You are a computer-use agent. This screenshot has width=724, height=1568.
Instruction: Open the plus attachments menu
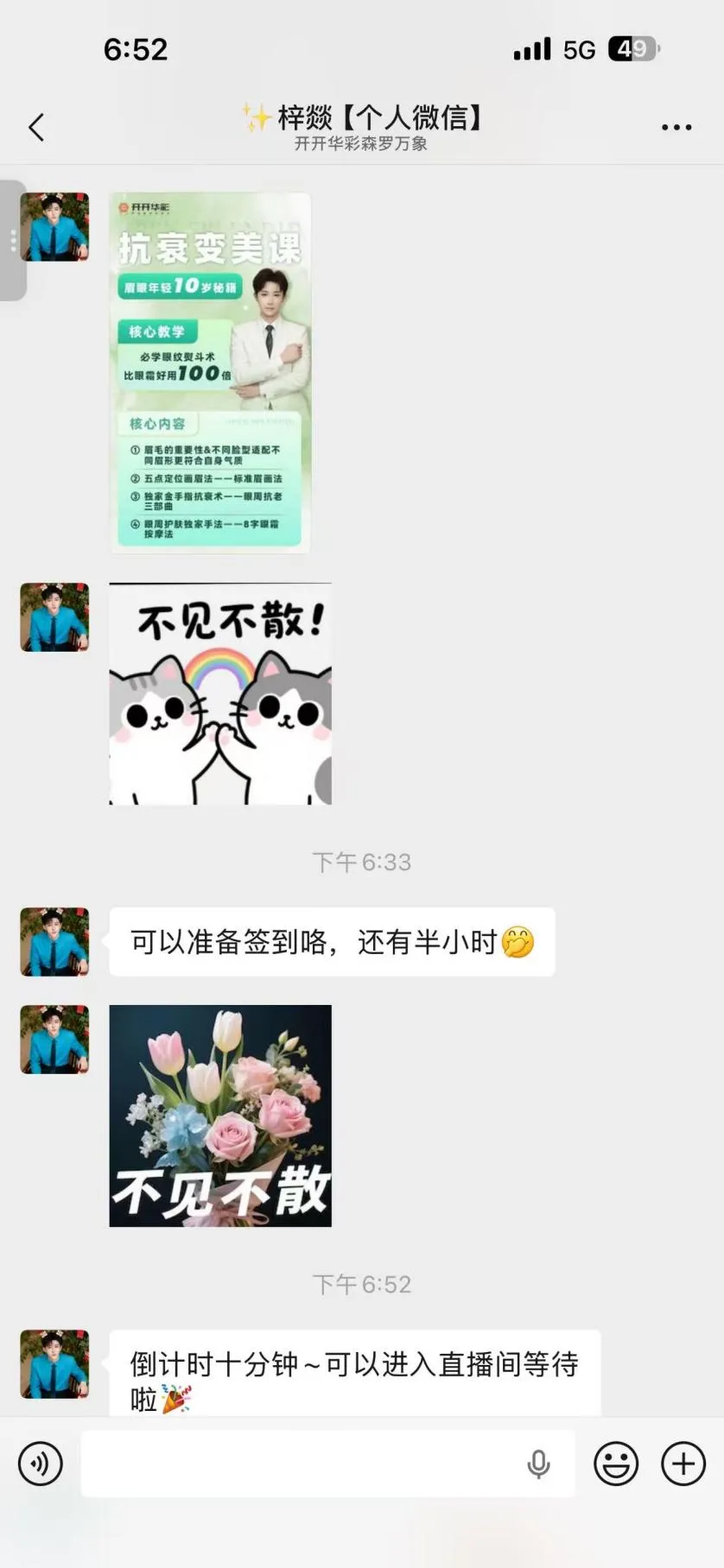click(683, 1464)
